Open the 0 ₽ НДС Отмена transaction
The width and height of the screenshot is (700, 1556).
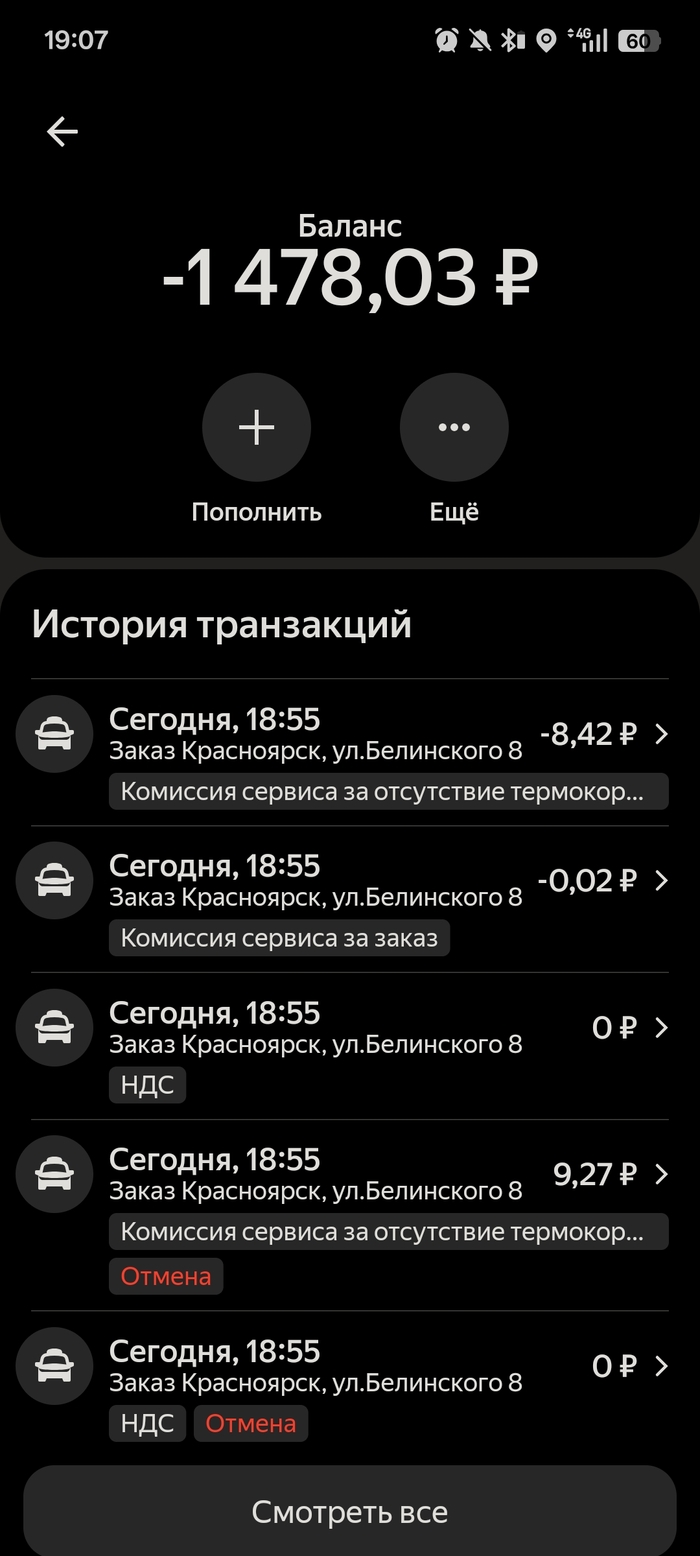(350, 1384)
